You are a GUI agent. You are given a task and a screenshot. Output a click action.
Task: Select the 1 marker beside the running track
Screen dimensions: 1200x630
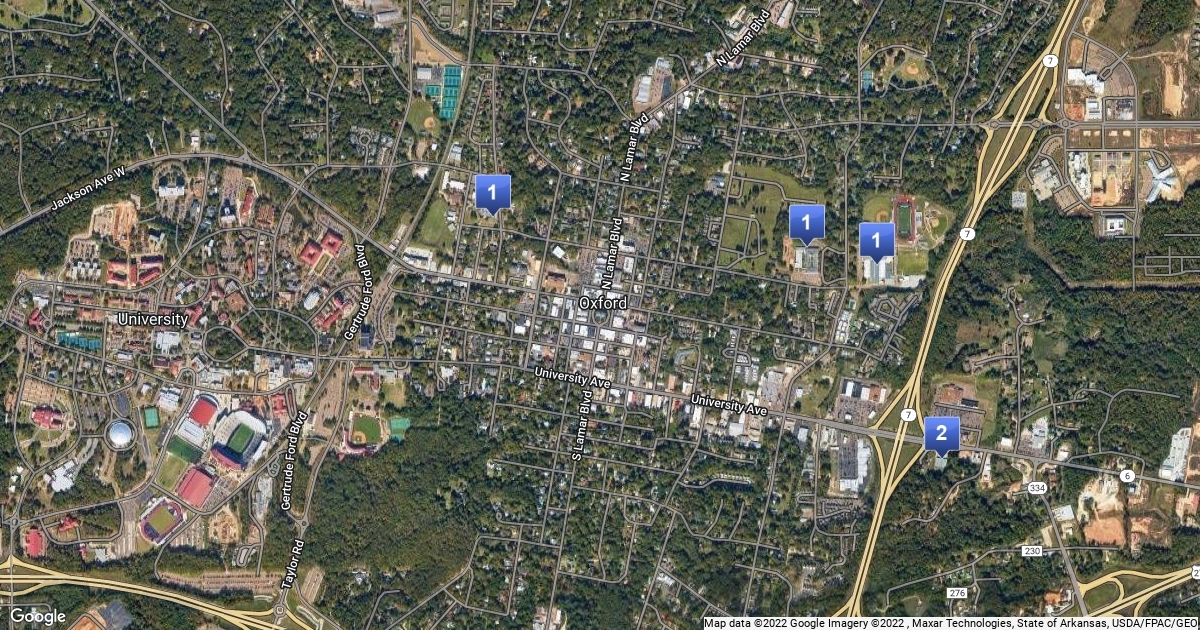877,240
